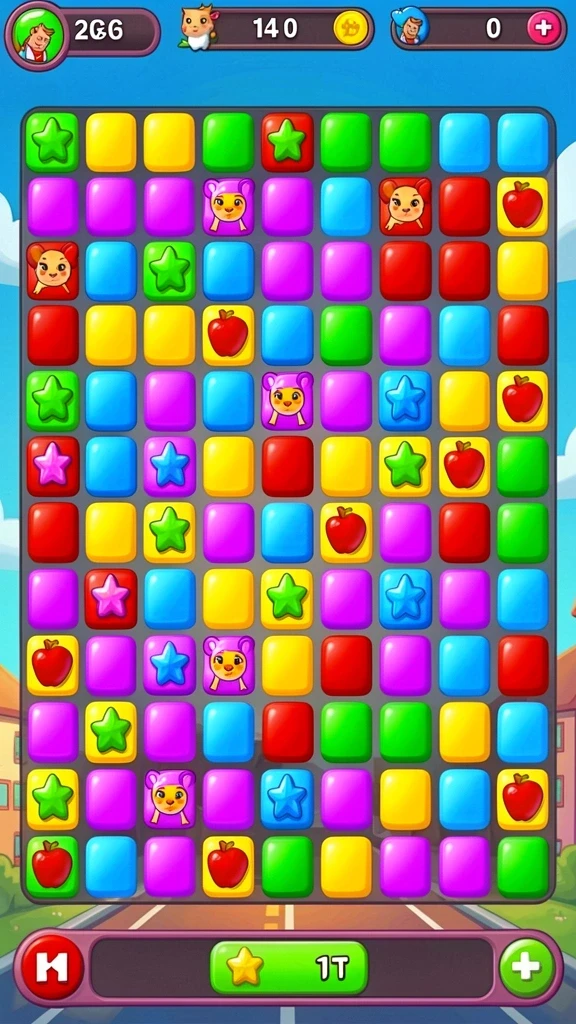
Task: Tap the green block with a red apple
Action: 52,866
